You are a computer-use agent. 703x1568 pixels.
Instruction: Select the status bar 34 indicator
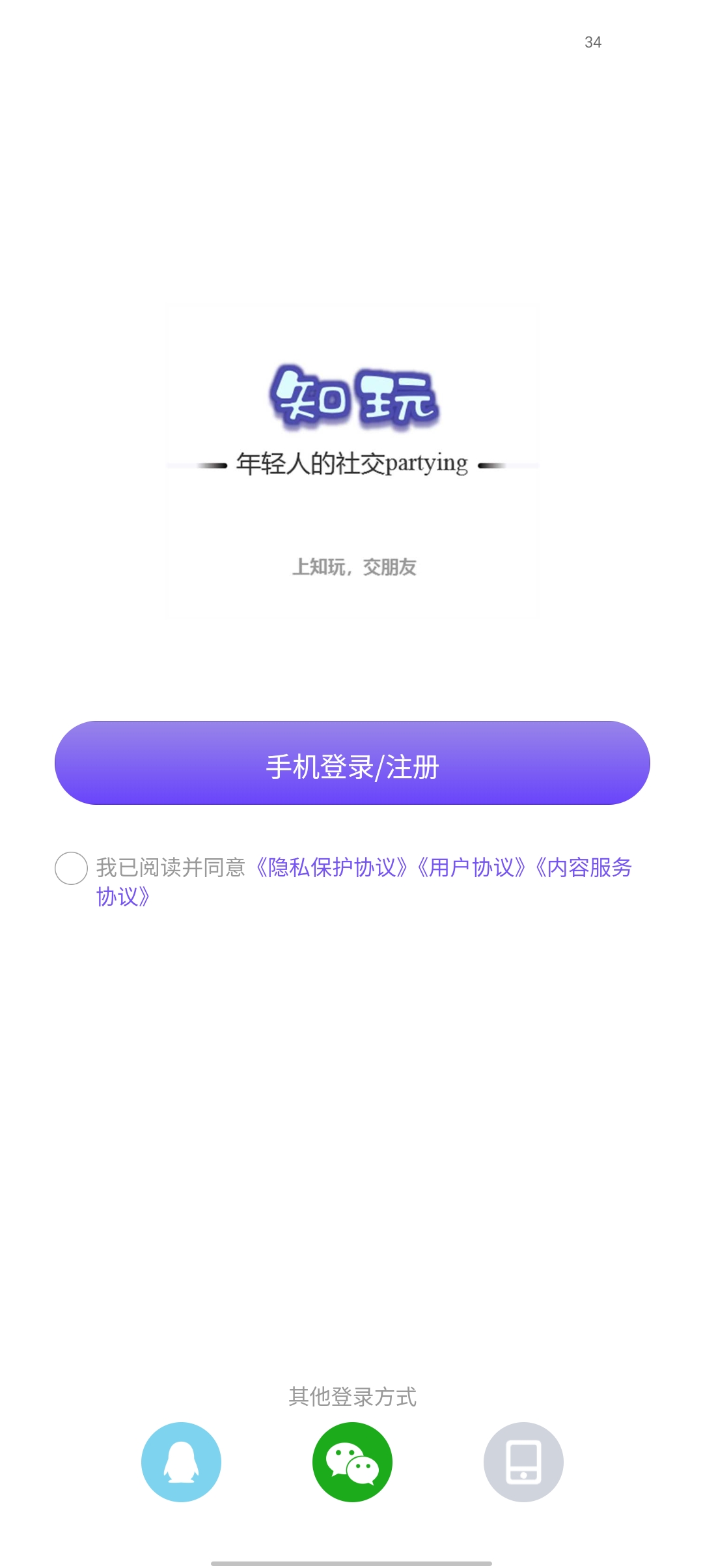592,42
